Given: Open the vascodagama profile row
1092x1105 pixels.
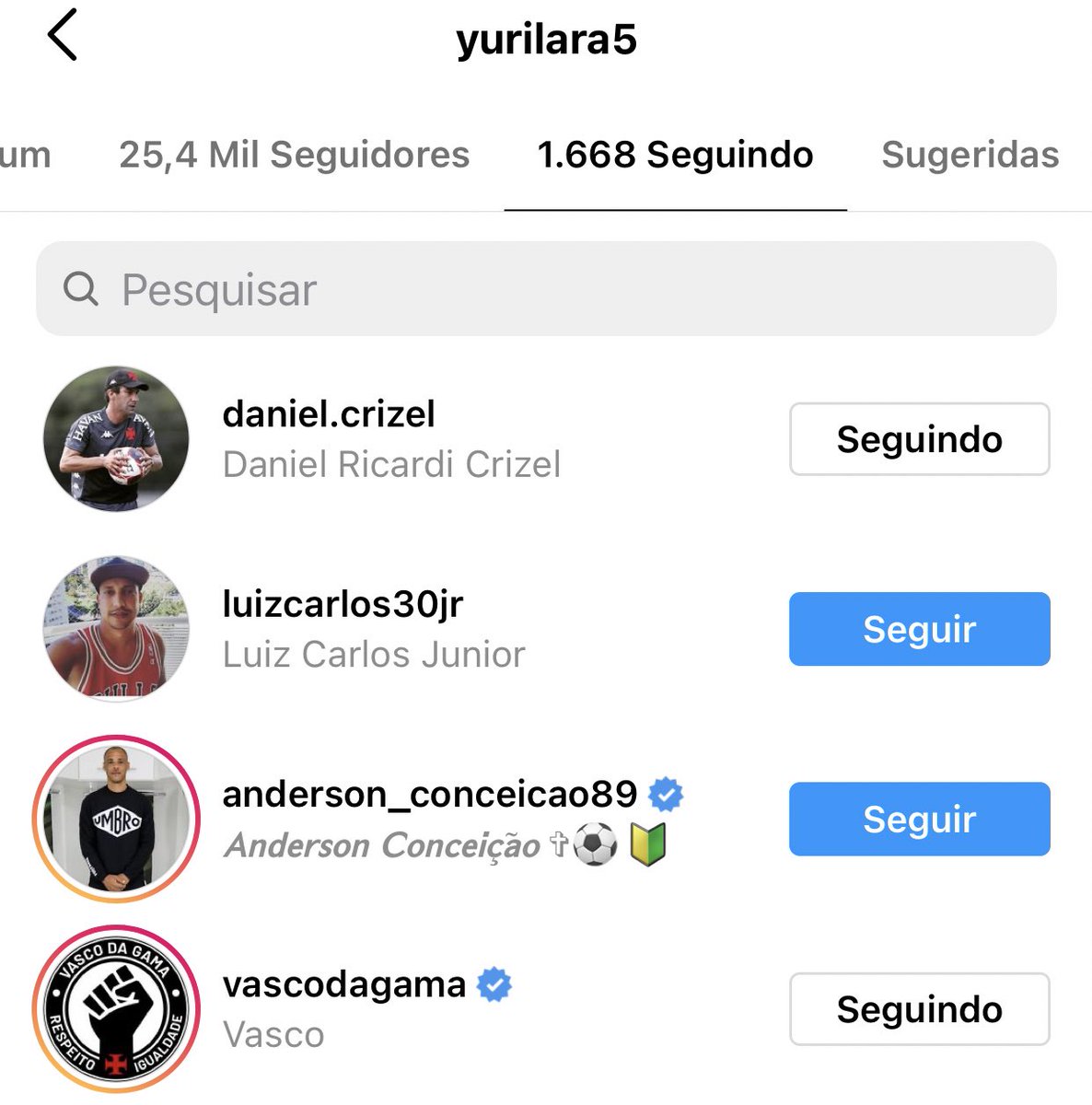Looking at the screenshot, I should 343,1008.
